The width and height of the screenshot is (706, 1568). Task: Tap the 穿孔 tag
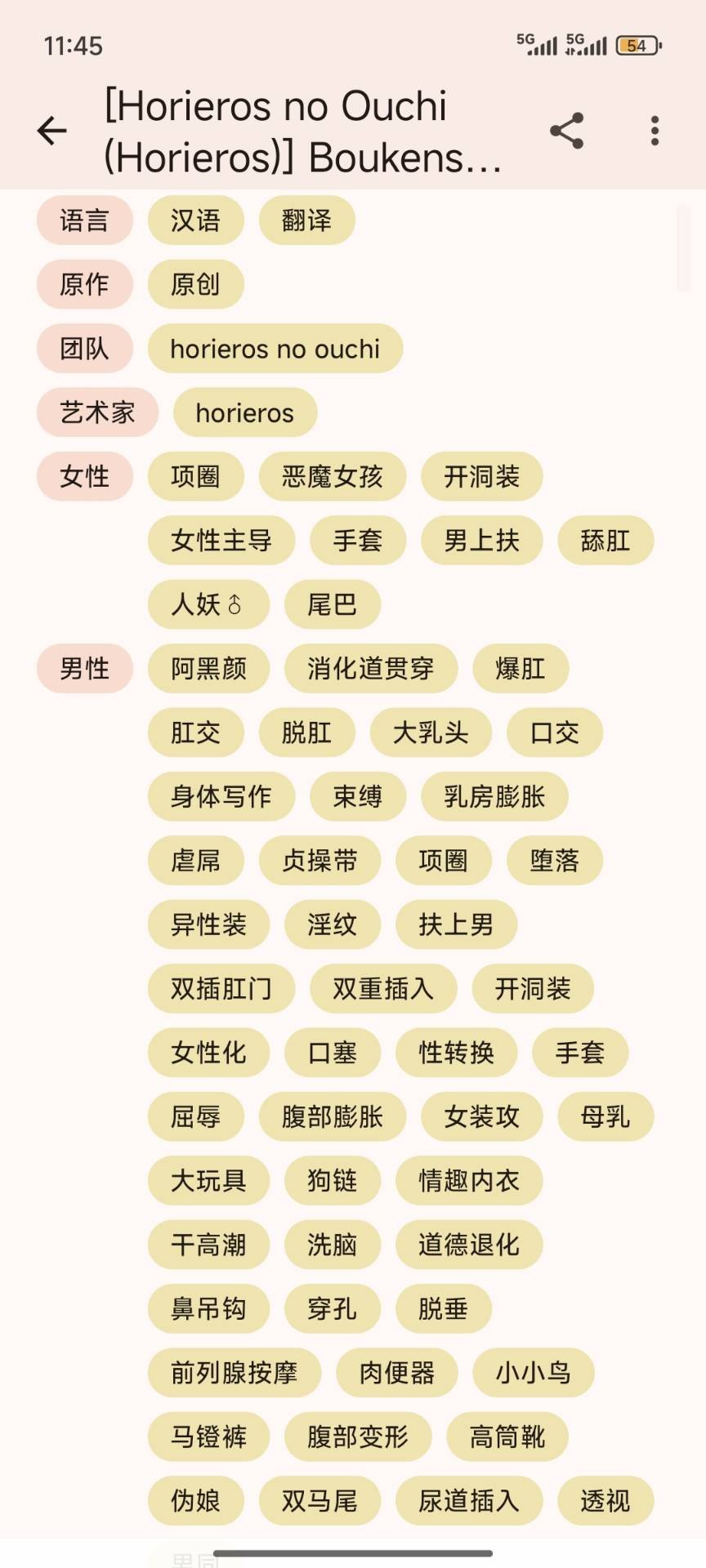click(332, 1308)
